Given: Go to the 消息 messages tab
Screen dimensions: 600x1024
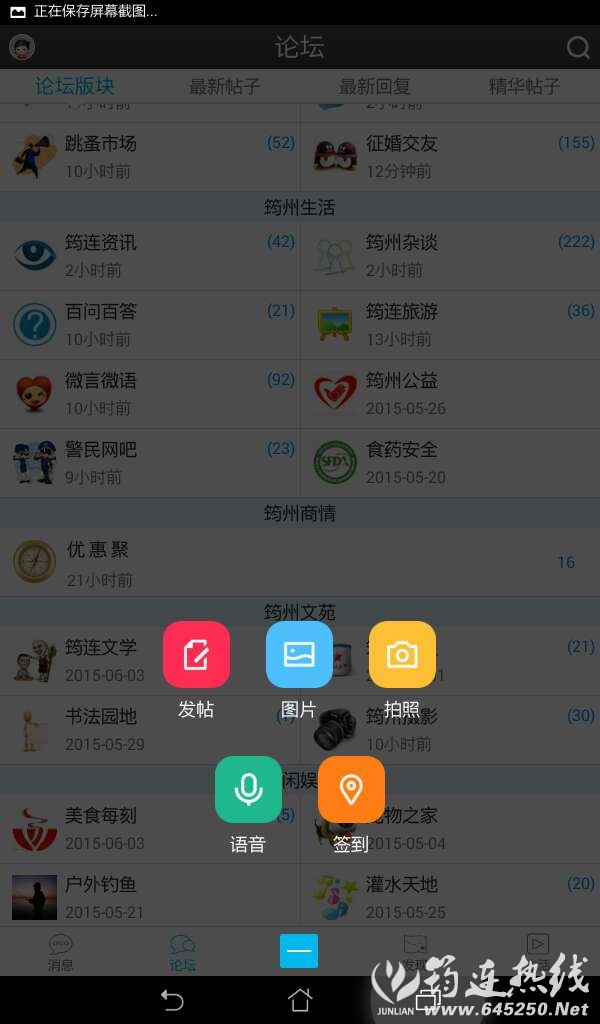Looking at the screenshot, I should [x=61, y=953].
